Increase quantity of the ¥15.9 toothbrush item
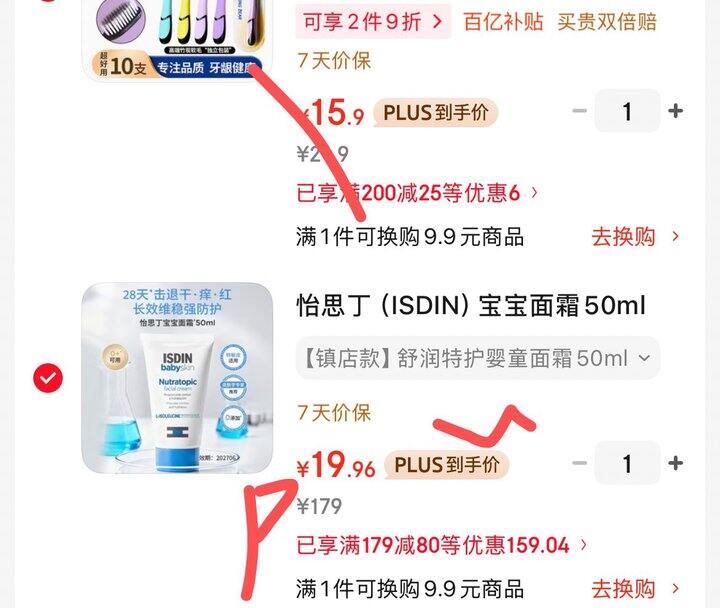This screenshot has height=608, width=720. point(675,111)
